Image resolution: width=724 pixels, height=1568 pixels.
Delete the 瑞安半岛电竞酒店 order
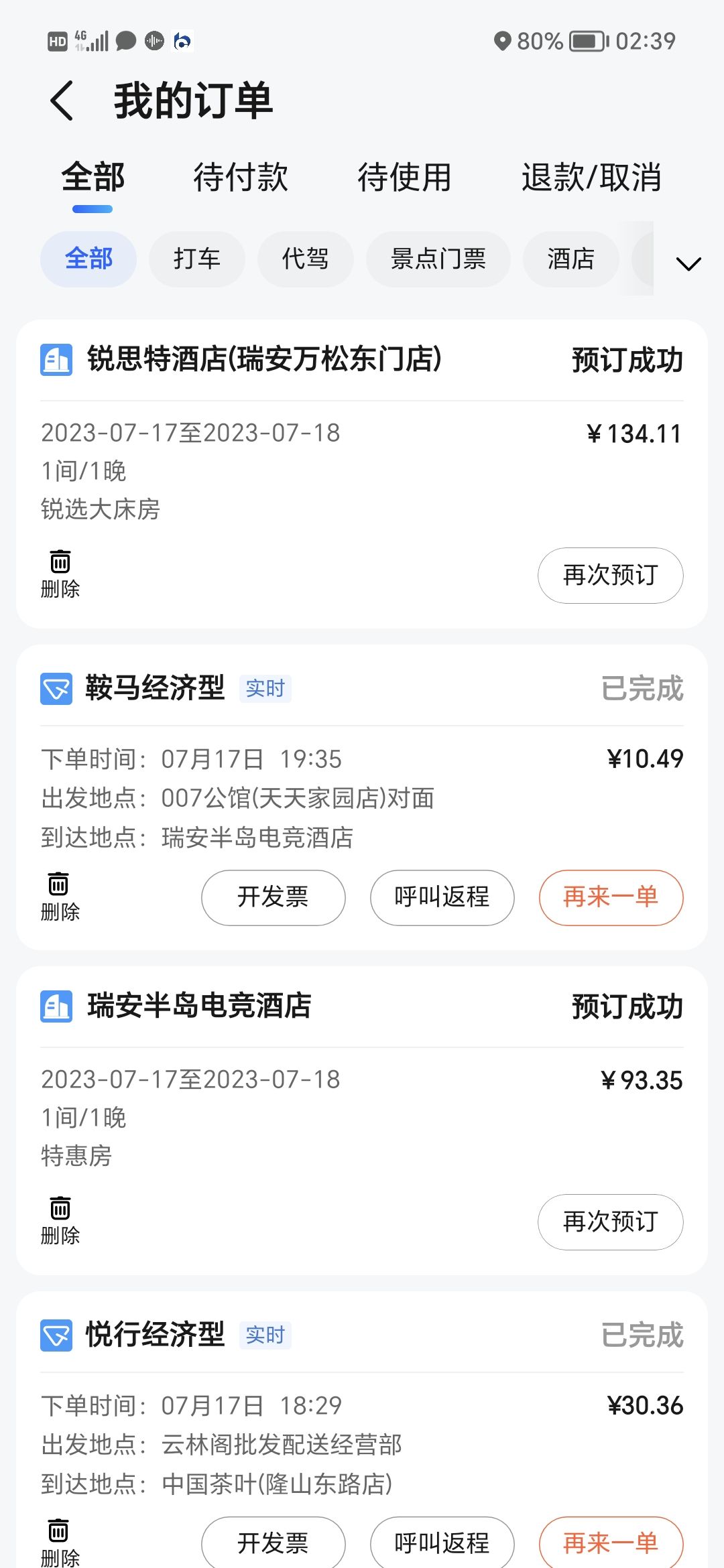point(60,1220)
